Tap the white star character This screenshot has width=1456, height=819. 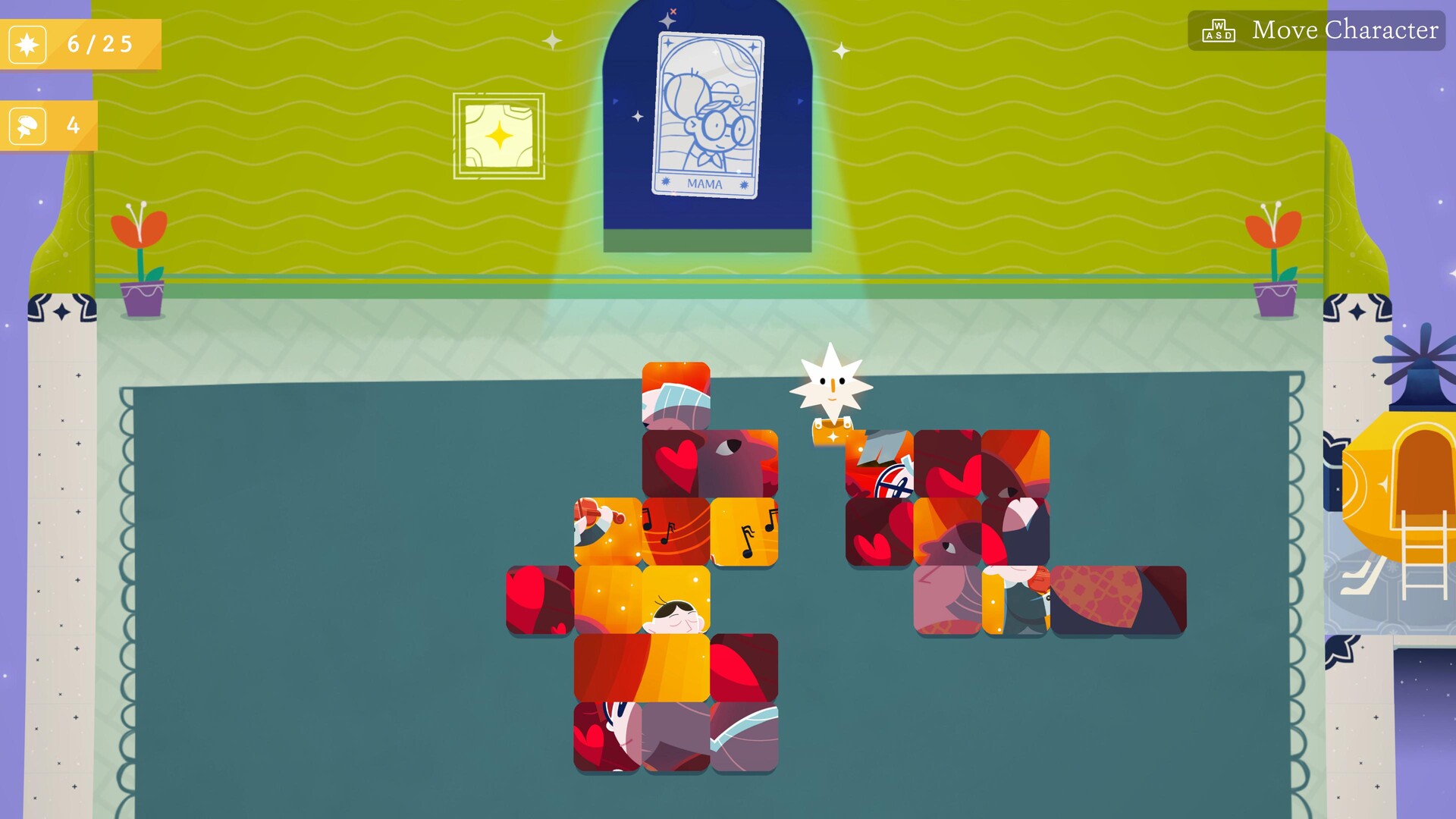pos(831,385)
